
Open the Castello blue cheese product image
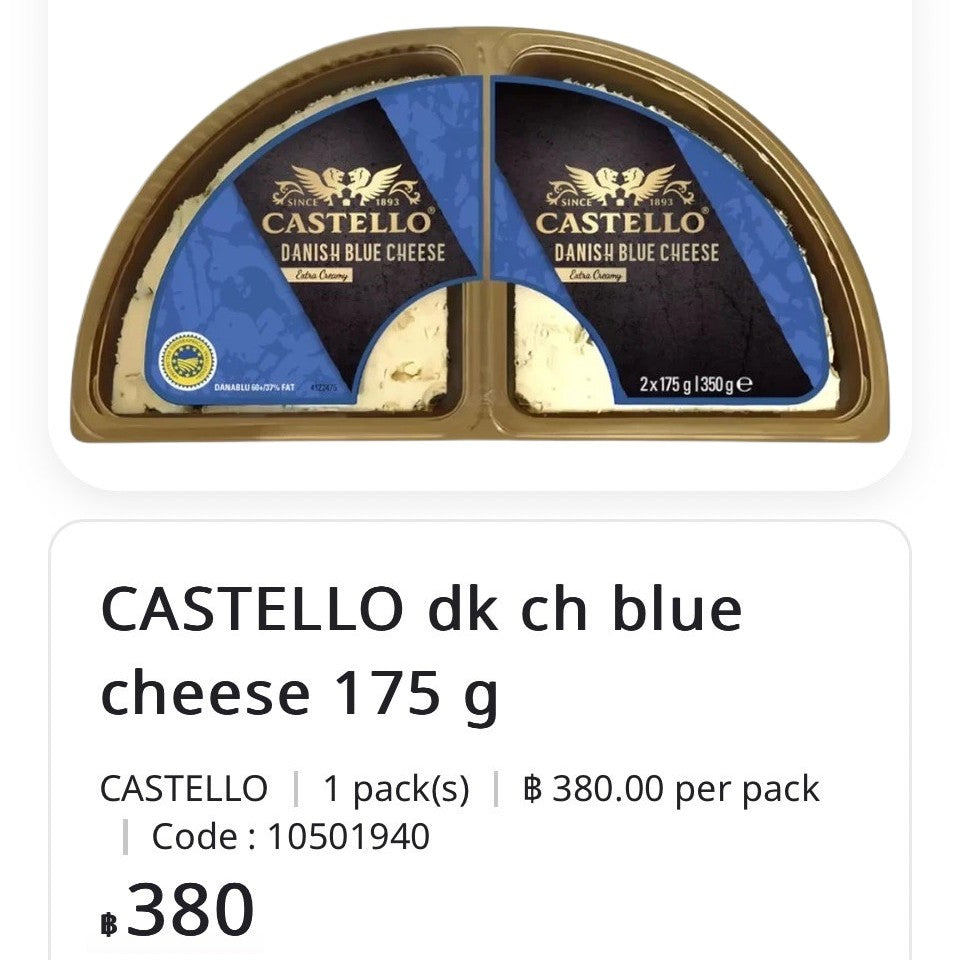click(x=480, y=240)
